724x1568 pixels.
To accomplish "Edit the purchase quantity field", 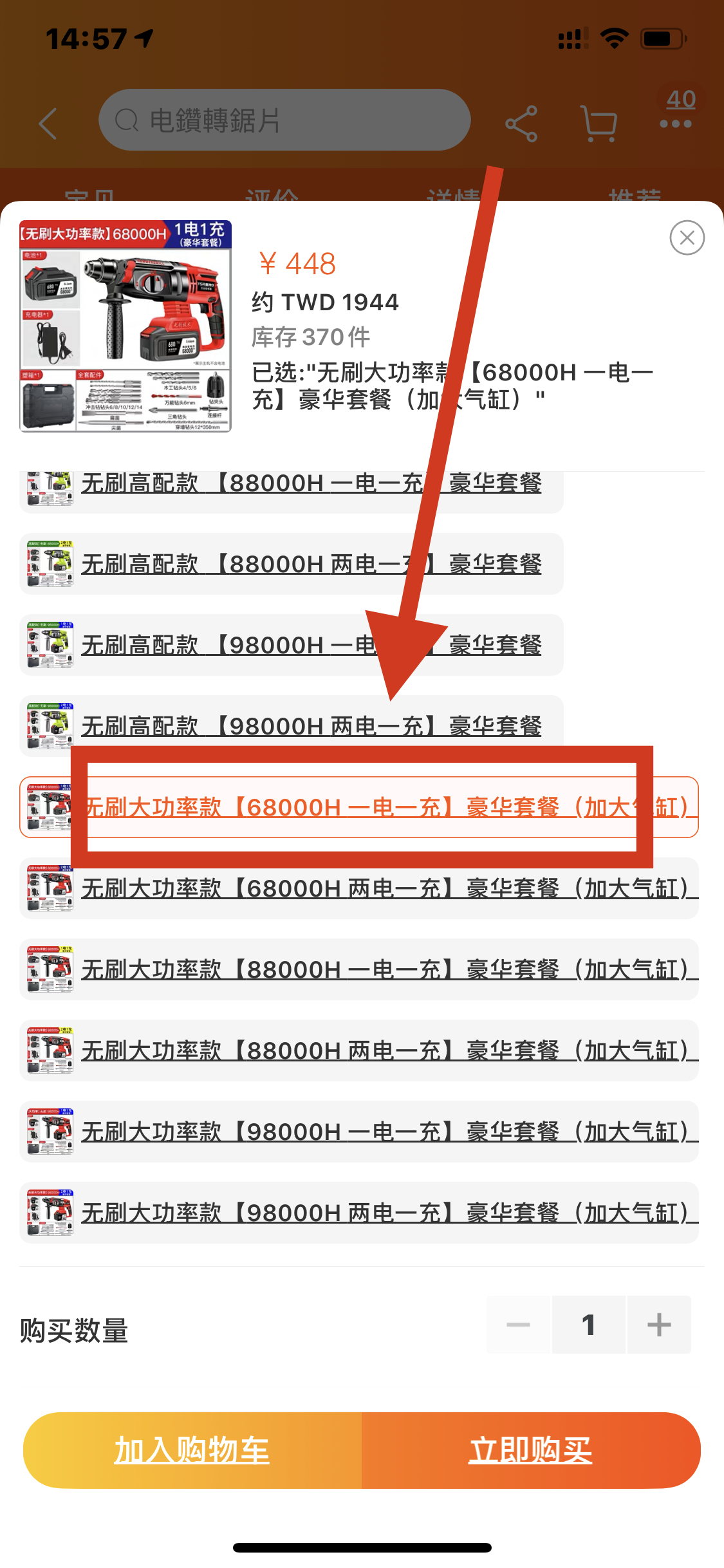I will tap(588, 1325).
